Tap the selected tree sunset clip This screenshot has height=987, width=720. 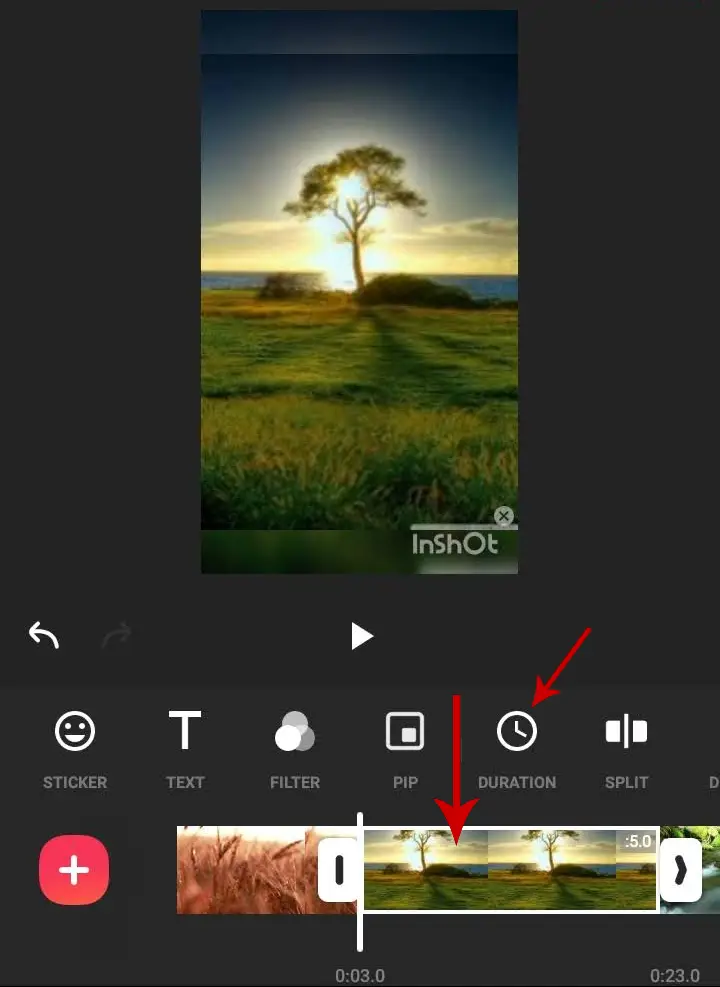pyautogui.click(x=510, y=870)
